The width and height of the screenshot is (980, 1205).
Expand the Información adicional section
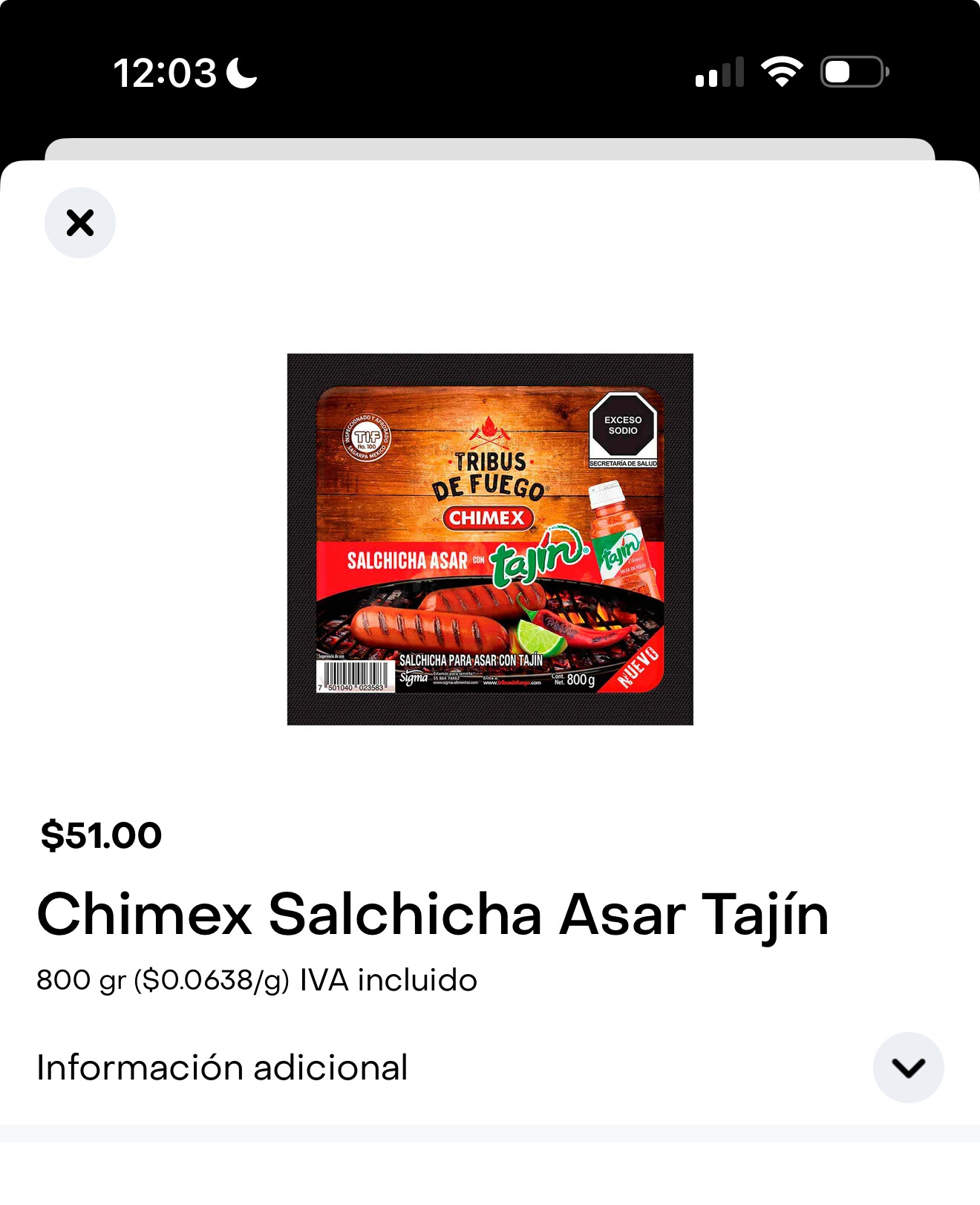tap(907, 1068)
